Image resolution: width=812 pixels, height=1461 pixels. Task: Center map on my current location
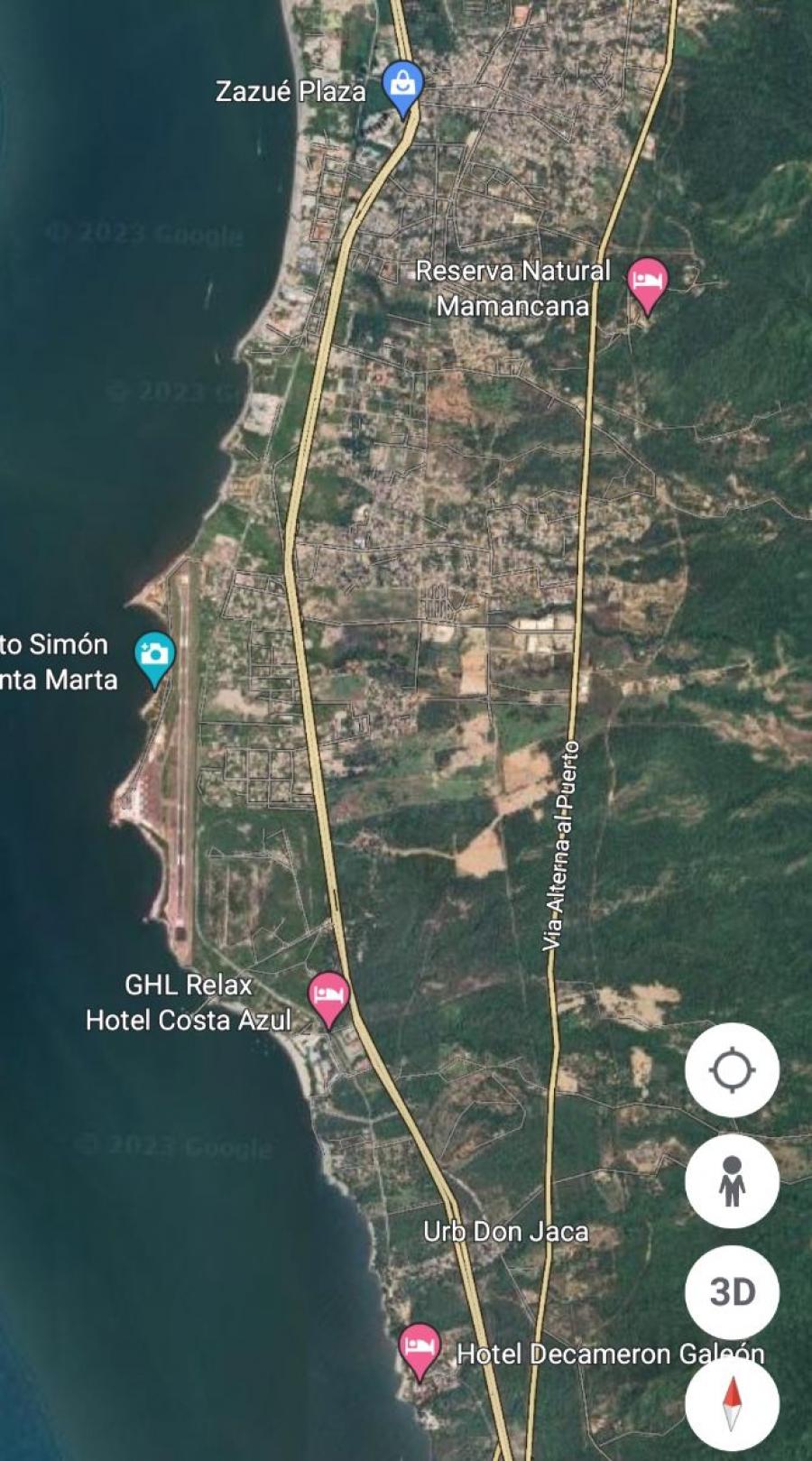(732, 1069)
